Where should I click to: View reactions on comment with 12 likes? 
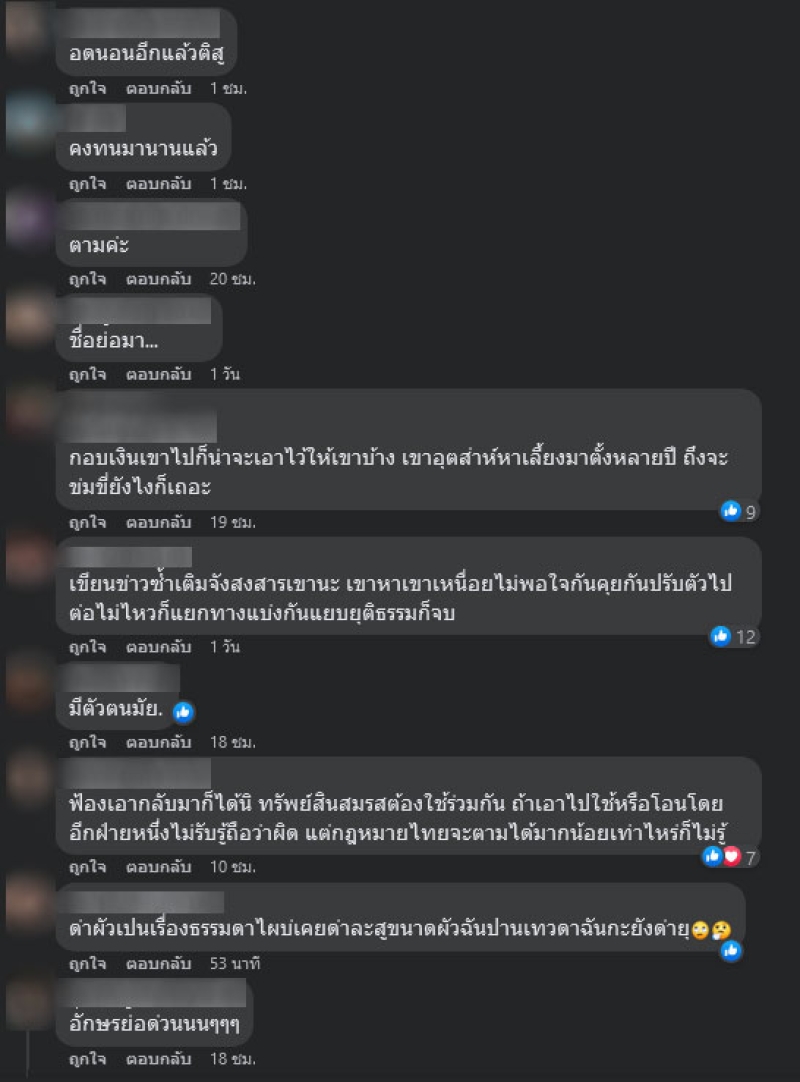coord(734,636)
